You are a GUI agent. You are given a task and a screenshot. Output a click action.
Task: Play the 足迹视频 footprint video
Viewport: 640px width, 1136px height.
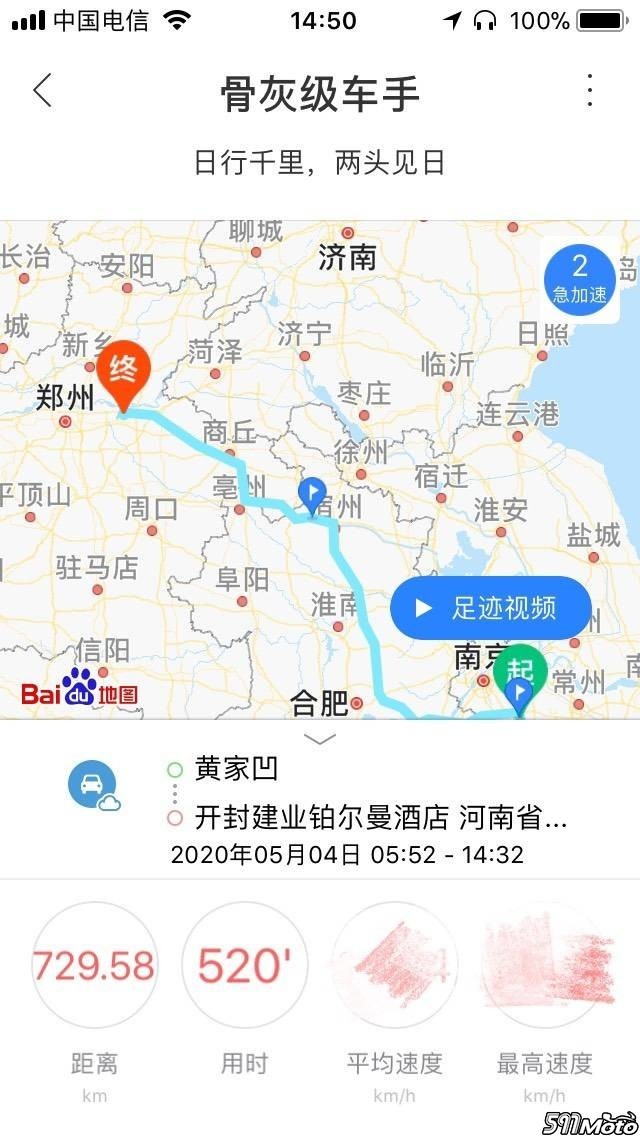[x=490, y=608]
